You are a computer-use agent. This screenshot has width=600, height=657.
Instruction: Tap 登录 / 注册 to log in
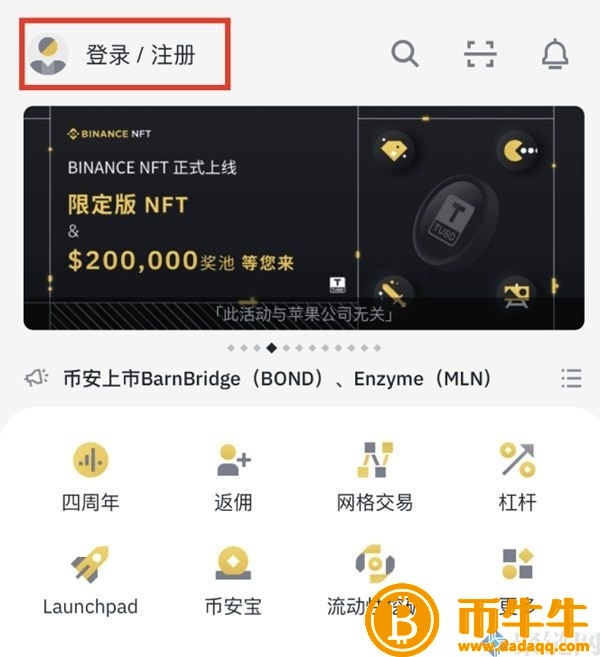coord(140,55)
